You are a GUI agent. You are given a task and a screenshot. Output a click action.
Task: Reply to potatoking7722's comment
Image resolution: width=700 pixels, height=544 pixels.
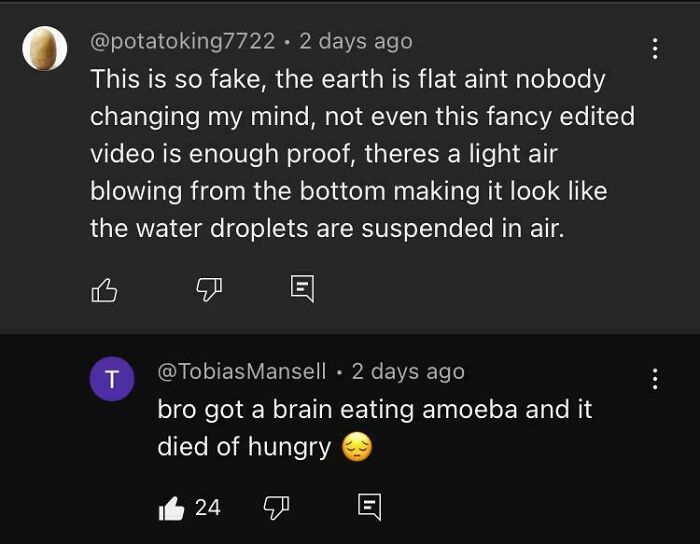pos(301,290)
